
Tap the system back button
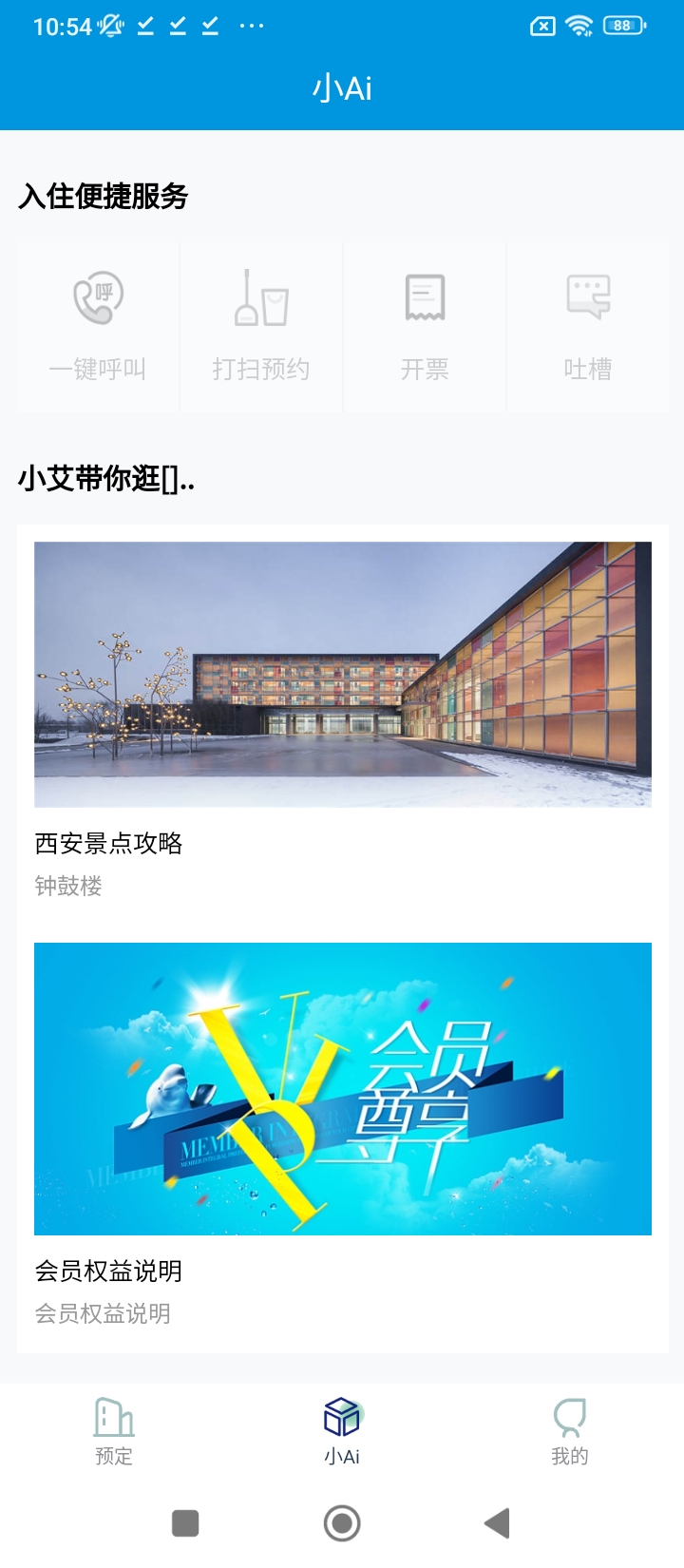(497, 1523)
